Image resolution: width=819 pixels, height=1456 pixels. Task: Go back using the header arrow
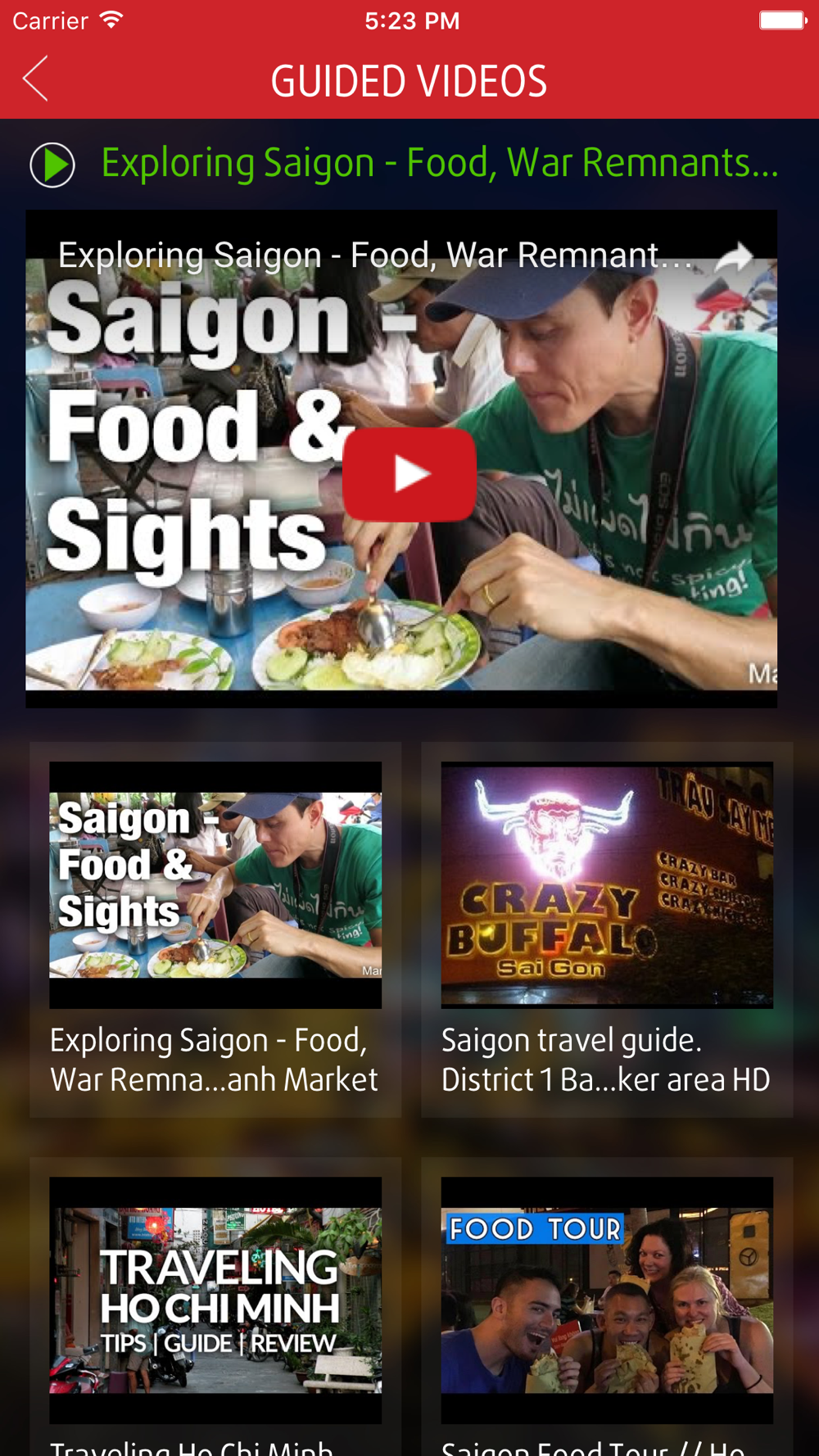point(36,79)
